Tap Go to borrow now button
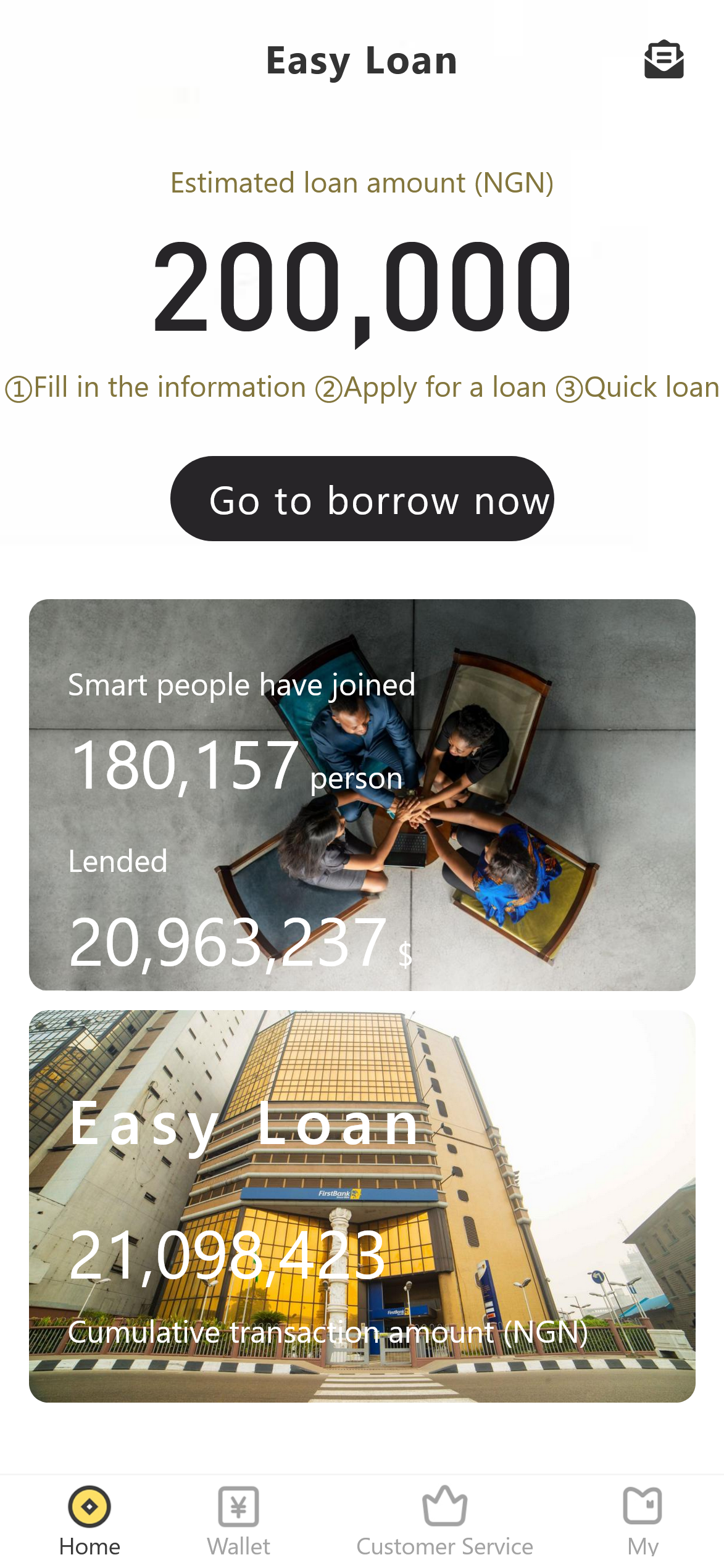 (362, 499)
